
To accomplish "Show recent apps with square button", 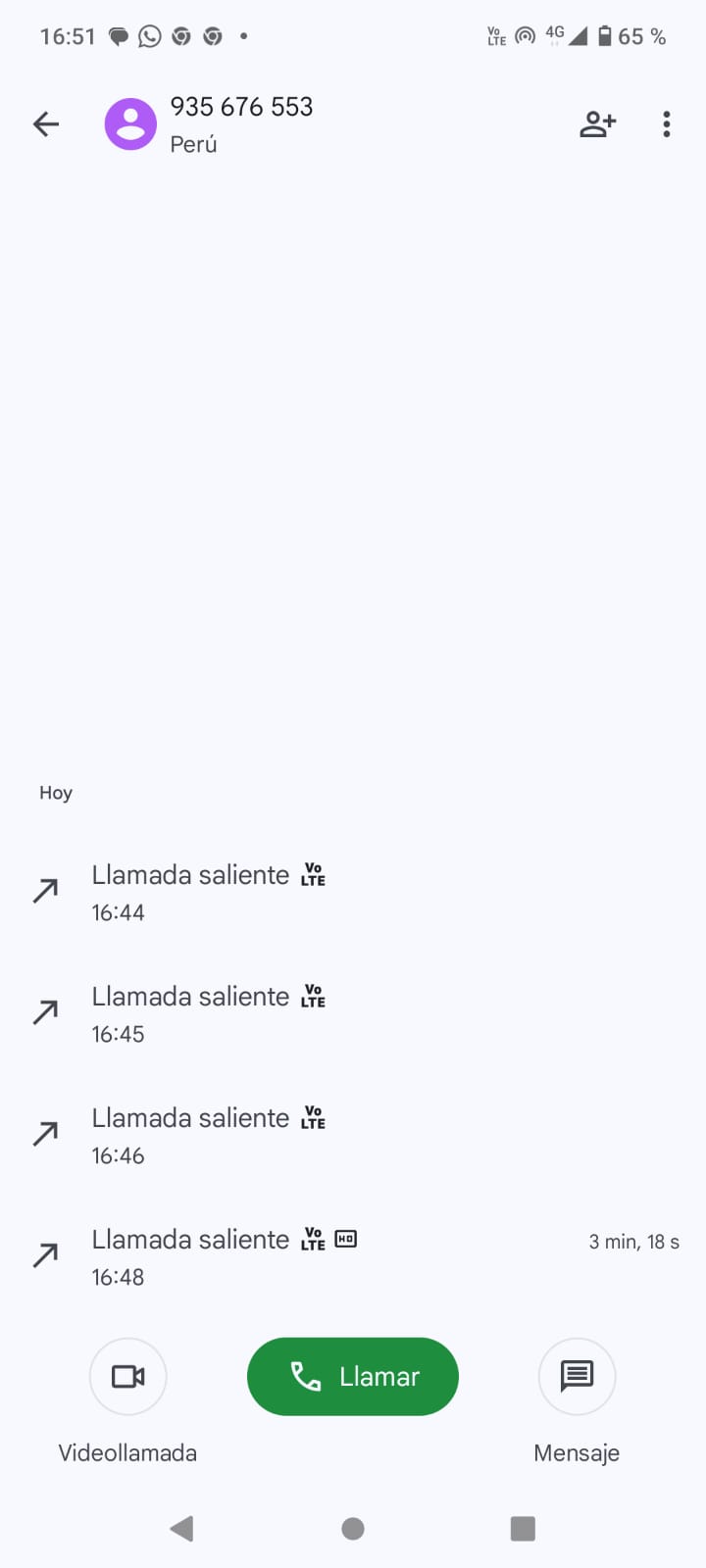I will (523, 1529).
